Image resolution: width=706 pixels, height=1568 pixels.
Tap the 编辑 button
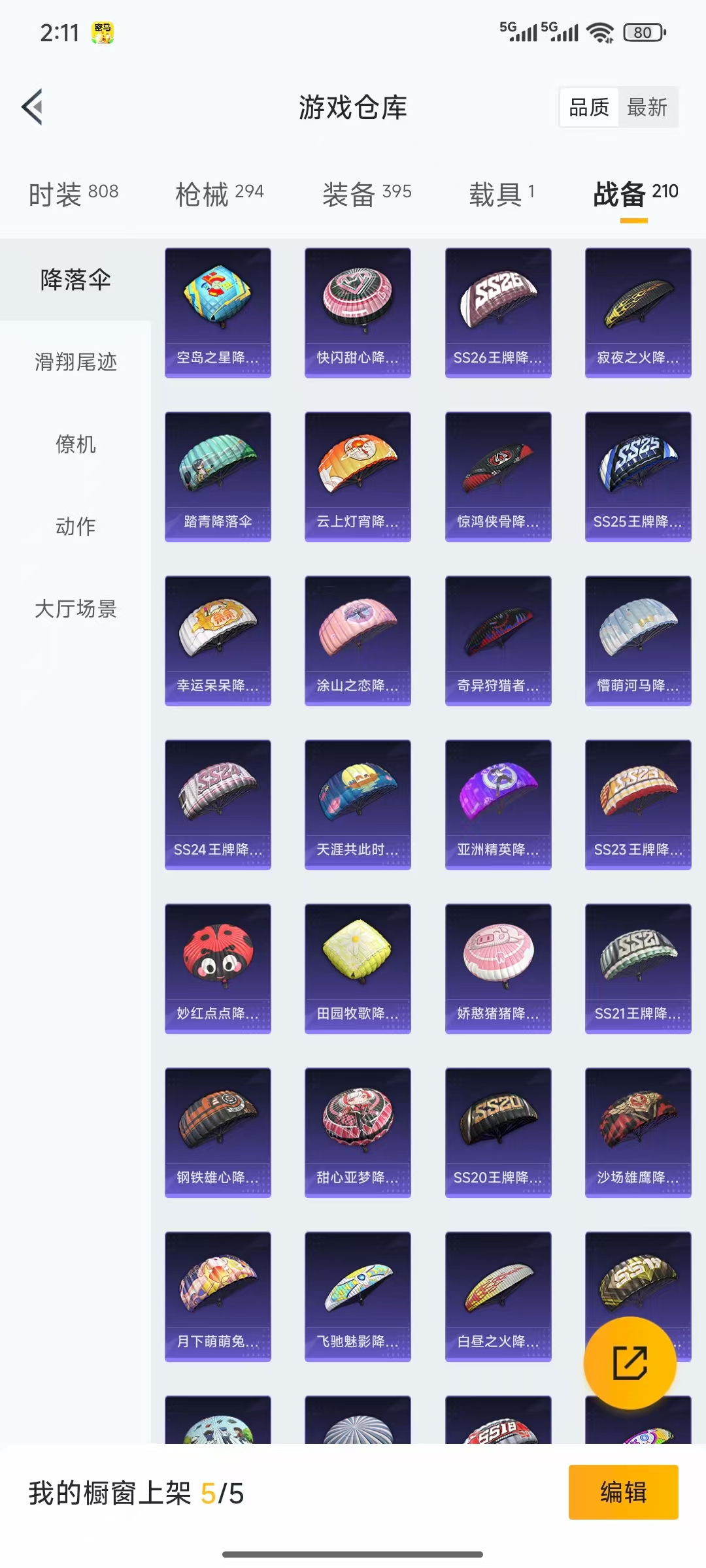623,1492
